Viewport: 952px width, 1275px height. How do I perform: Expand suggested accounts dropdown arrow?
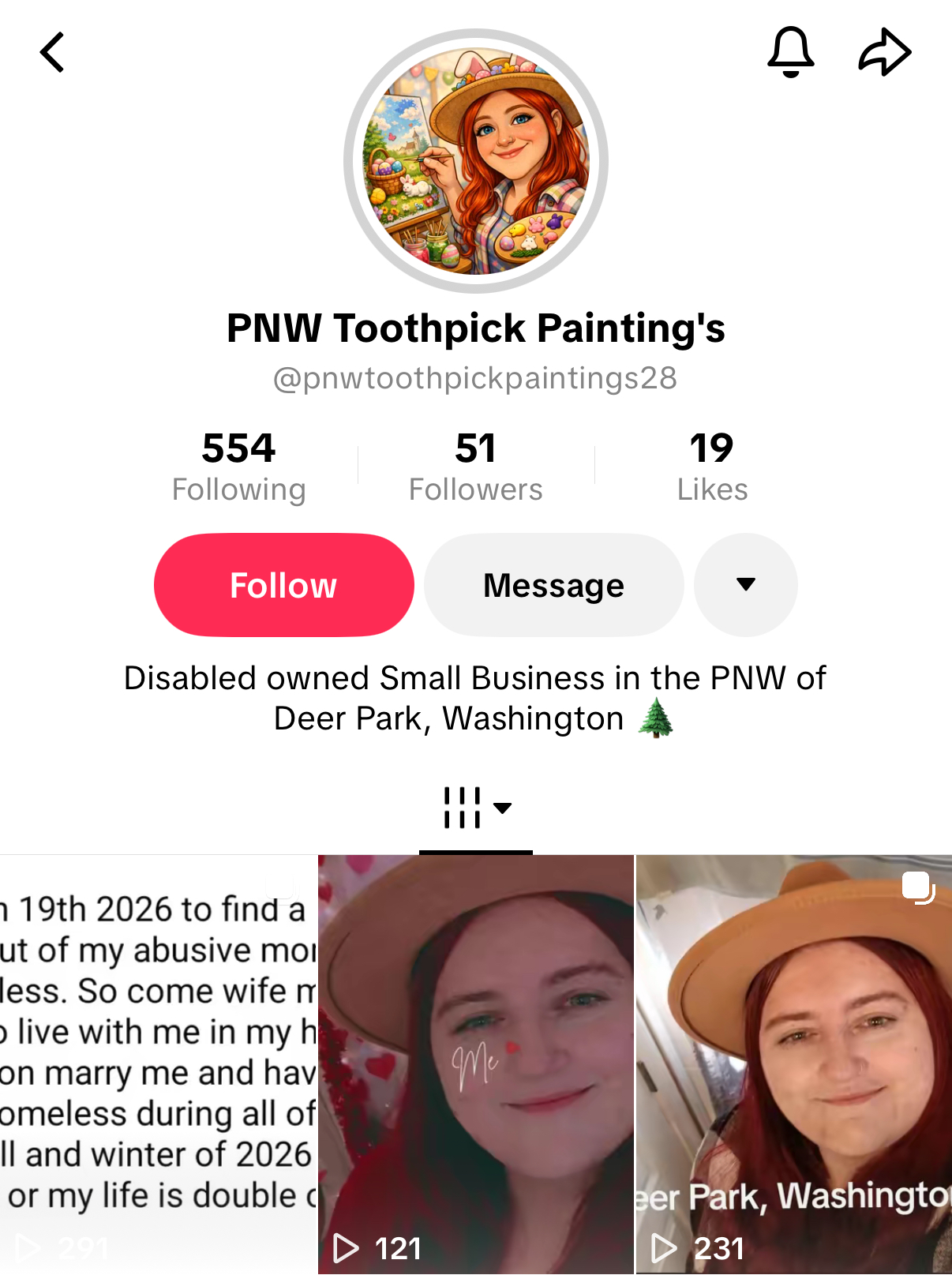[745, 585]
